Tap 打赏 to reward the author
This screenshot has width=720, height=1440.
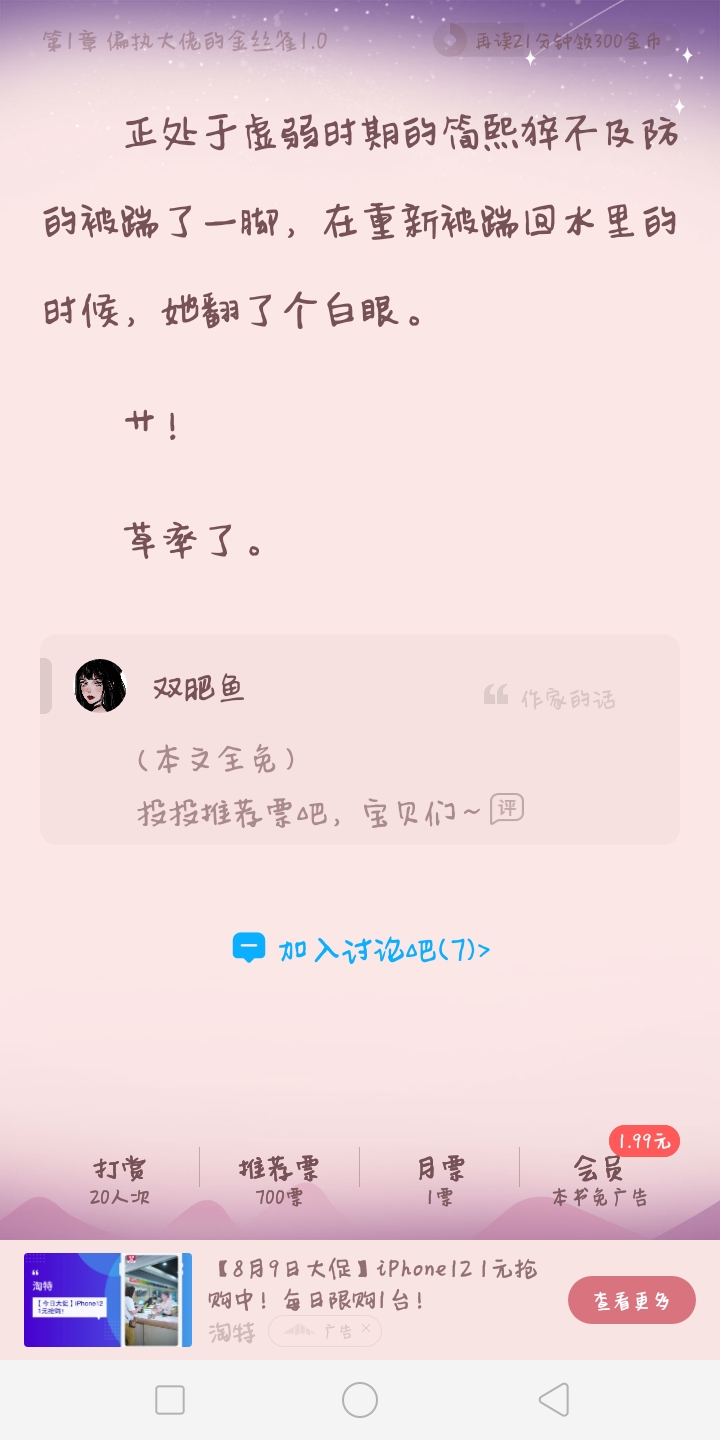[120, 1180]
